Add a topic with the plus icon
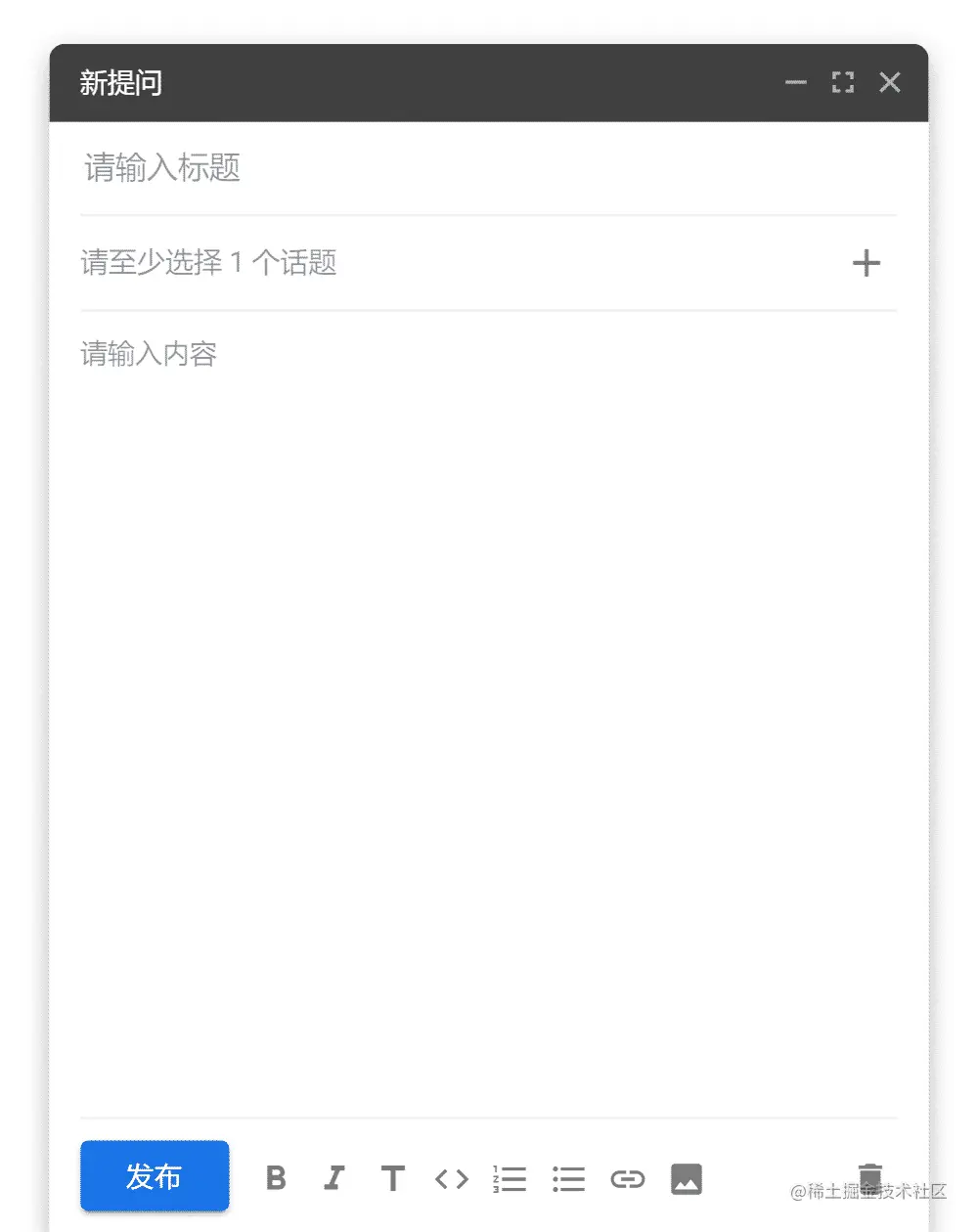Viewport: 978px width, 1232px height. click(866, 263)
